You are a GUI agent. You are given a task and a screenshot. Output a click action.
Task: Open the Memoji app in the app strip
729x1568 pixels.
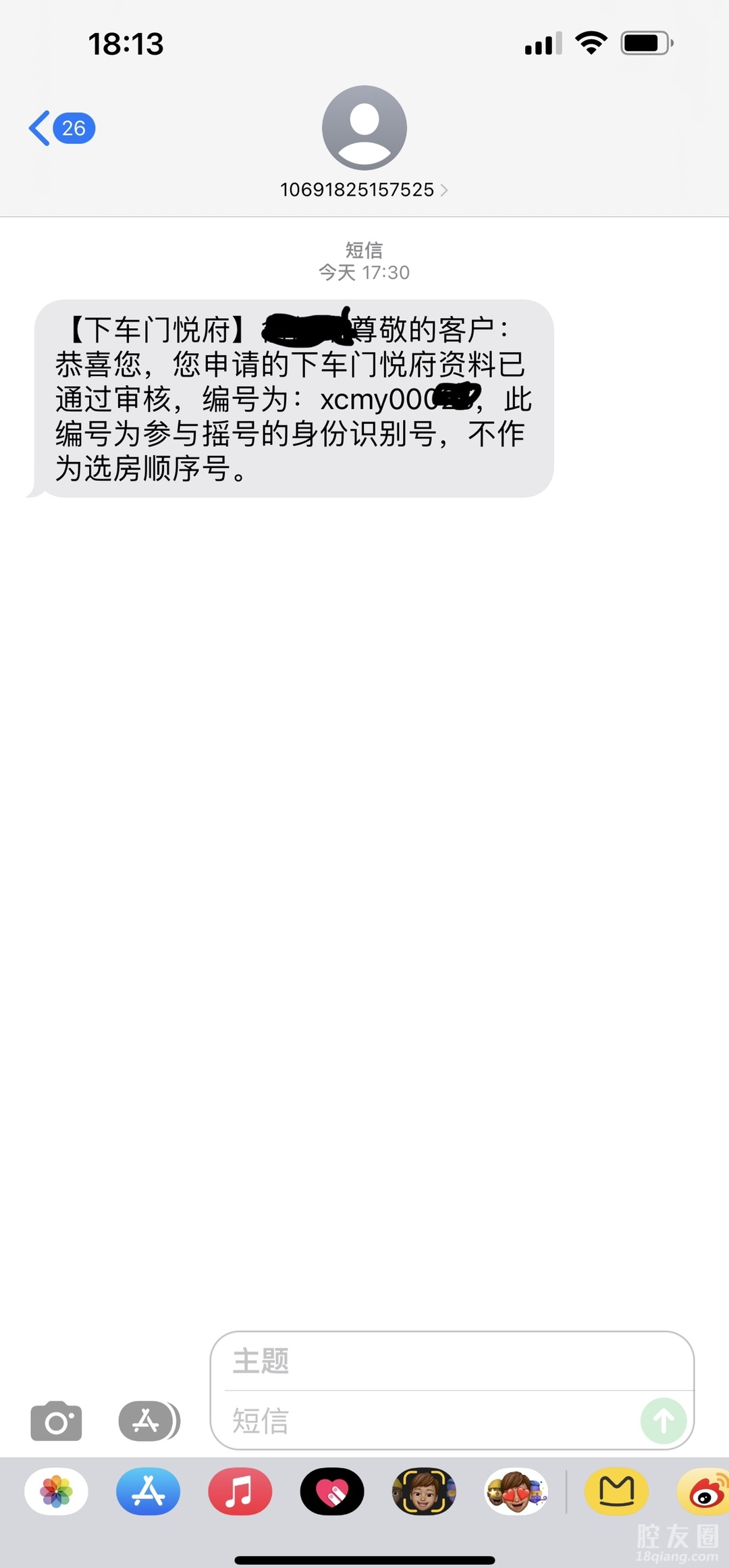click(x=424, y=1492)
